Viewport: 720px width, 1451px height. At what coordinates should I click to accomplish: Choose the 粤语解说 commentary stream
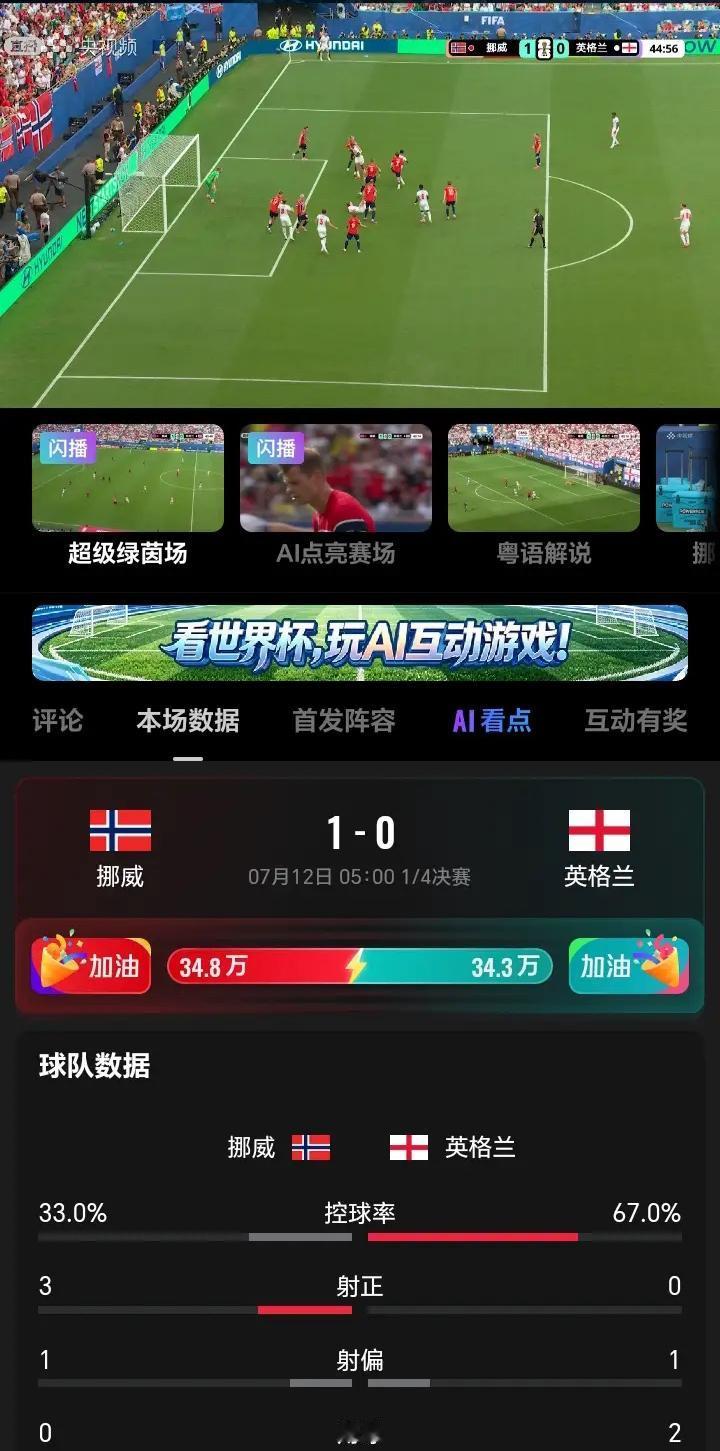point(544,495)
